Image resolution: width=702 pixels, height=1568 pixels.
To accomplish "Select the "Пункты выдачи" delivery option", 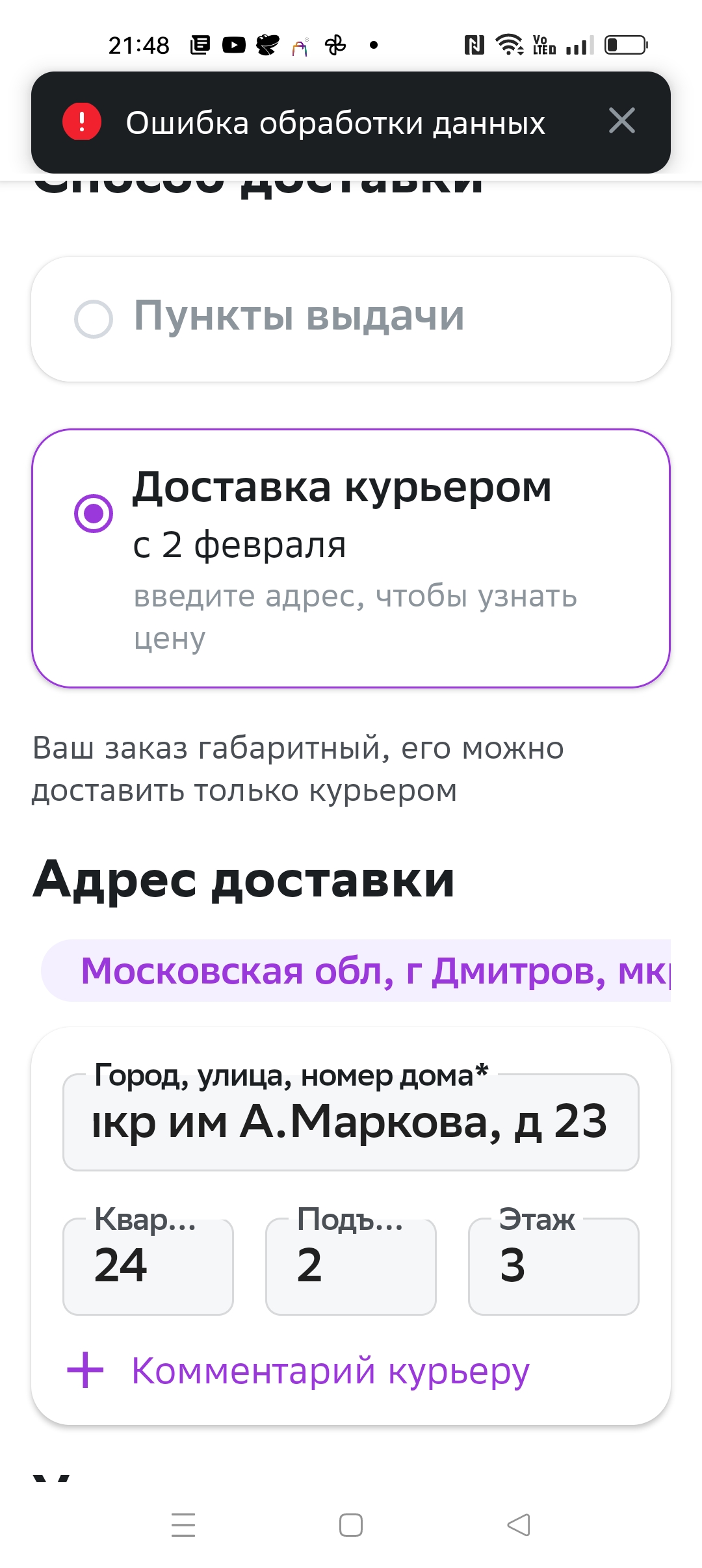I will tap(351, 319).
